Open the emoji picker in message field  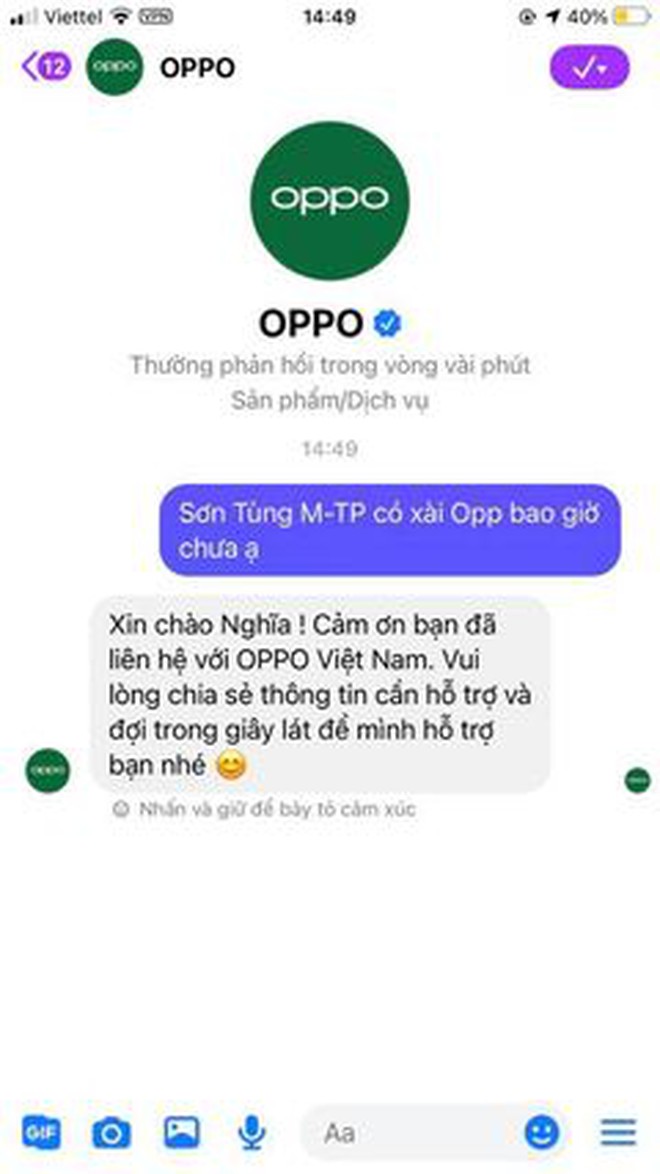tap(541, 1132)
